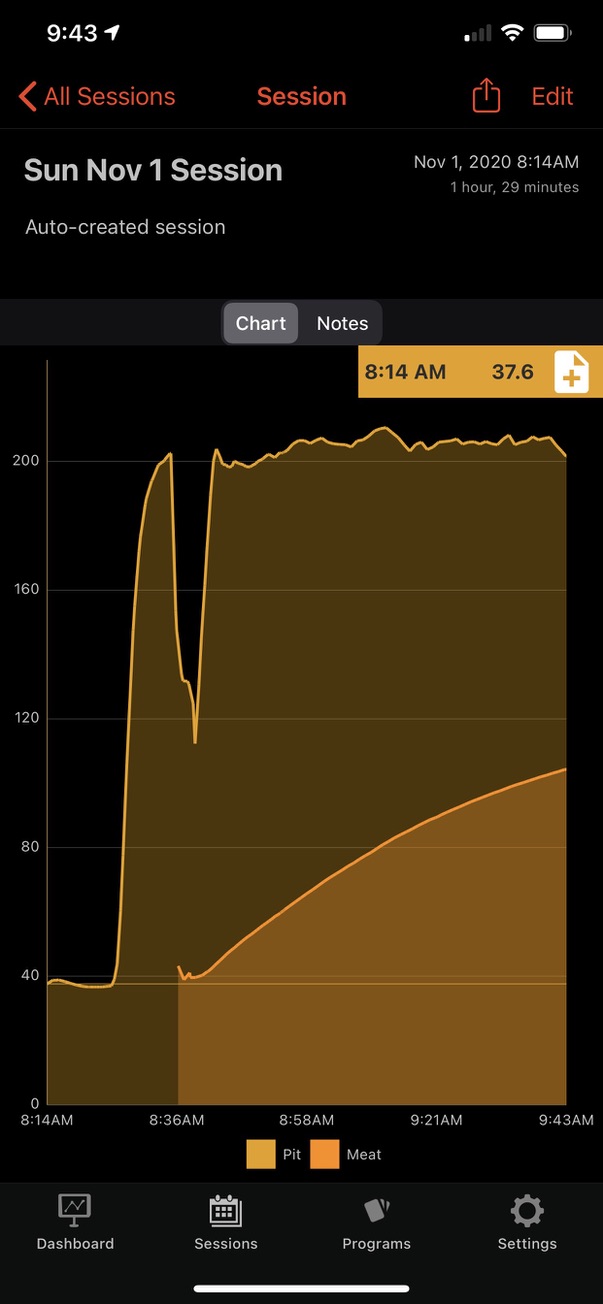Screen dimensions: 603x1304
Task: Add a note at 8:14 AM
Action: point(572,373)
